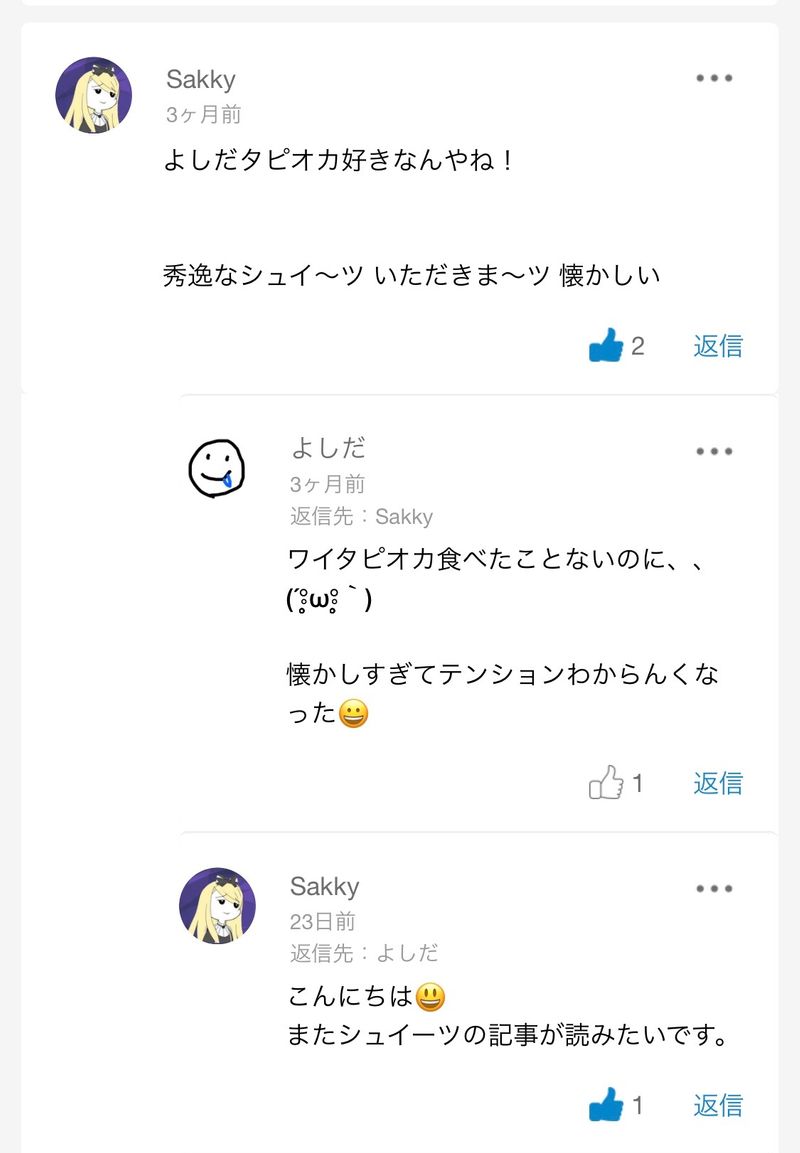The width and height of the screenshot is (800, 1153).
Task: Tap 返信 under よしだ's comment
Action: pos(718,783)
